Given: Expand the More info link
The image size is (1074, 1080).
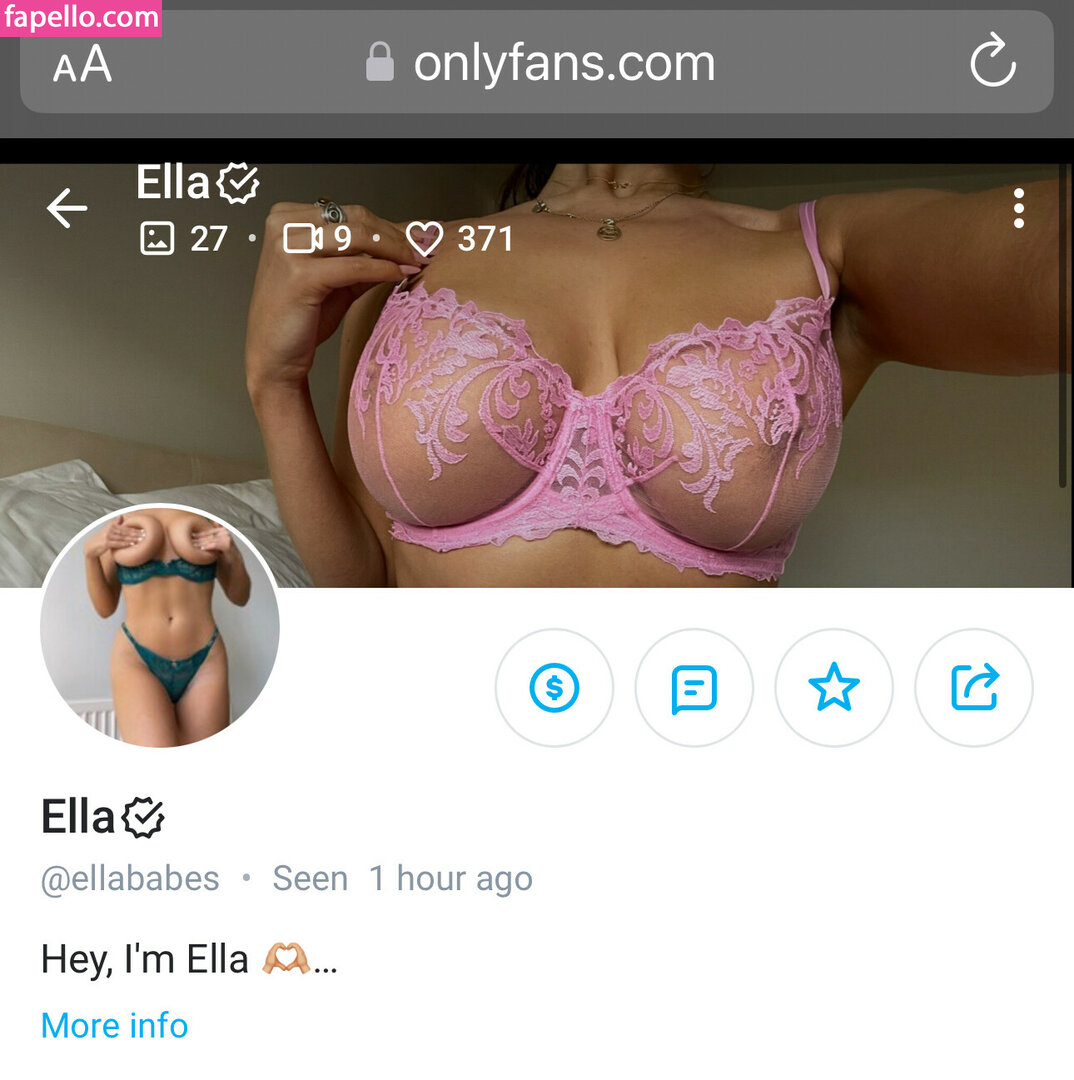Looking at the screenshot, I should (114, 1025).
